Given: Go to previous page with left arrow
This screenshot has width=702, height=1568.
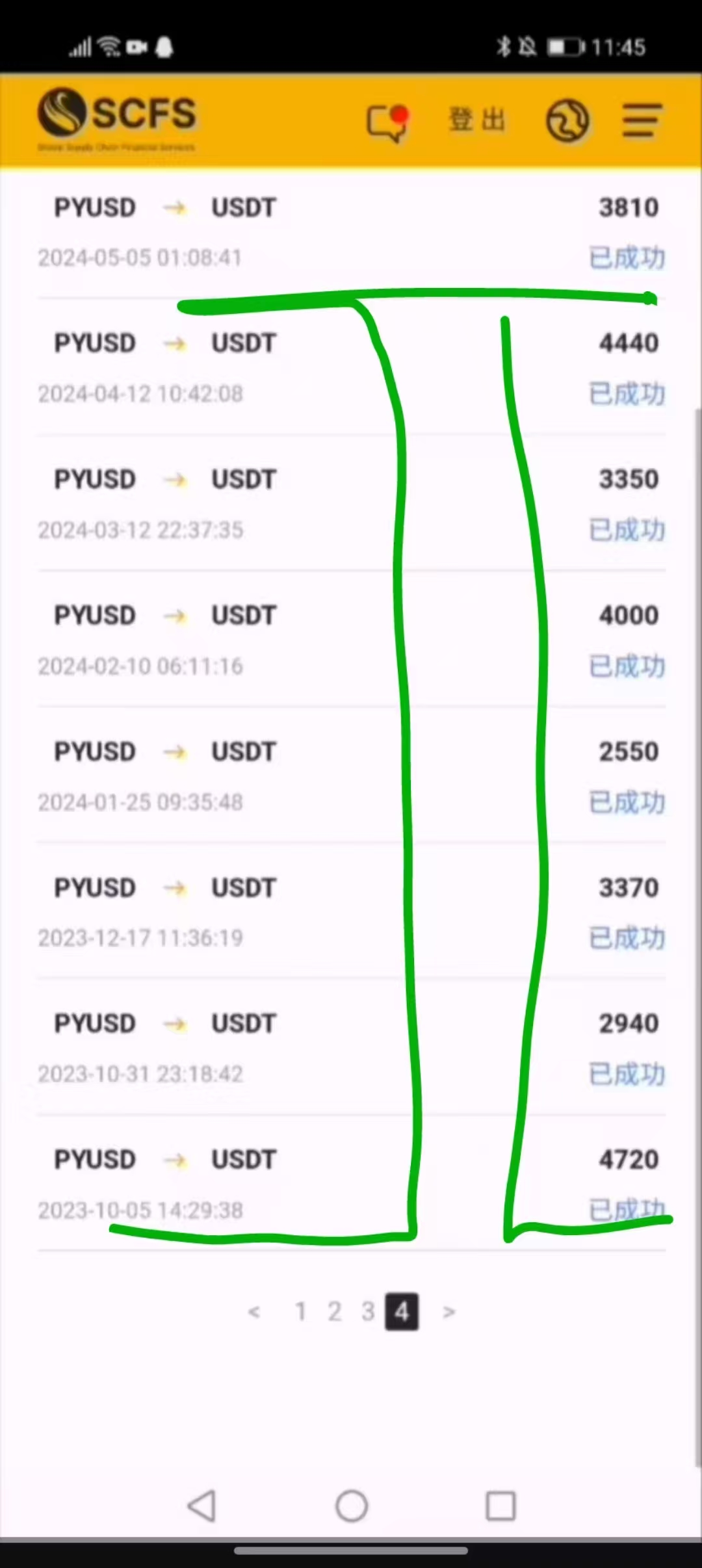Looking at the screenshot, I should click(254, 1313).
